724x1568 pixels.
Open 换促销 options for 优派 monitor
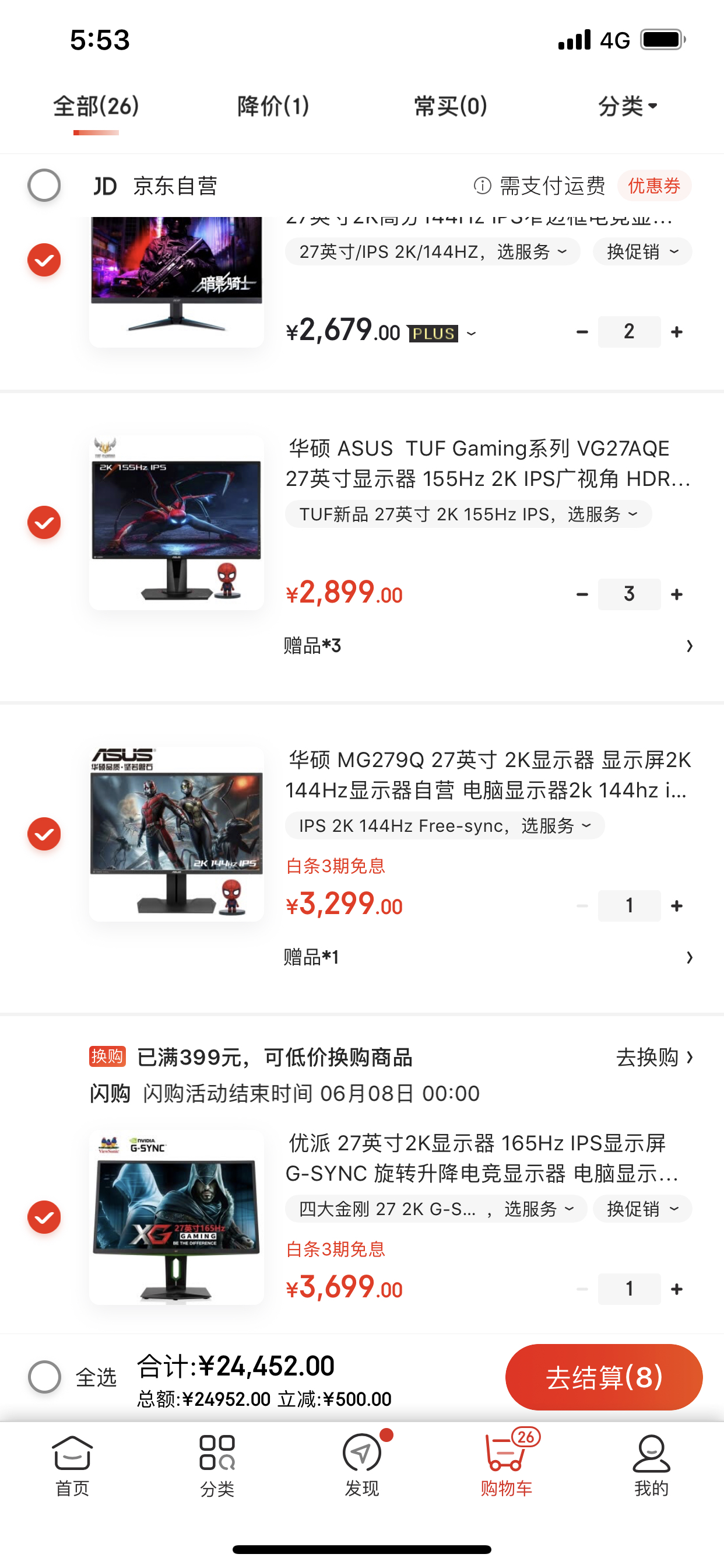pyautogui.click(x=642, y=1209)
